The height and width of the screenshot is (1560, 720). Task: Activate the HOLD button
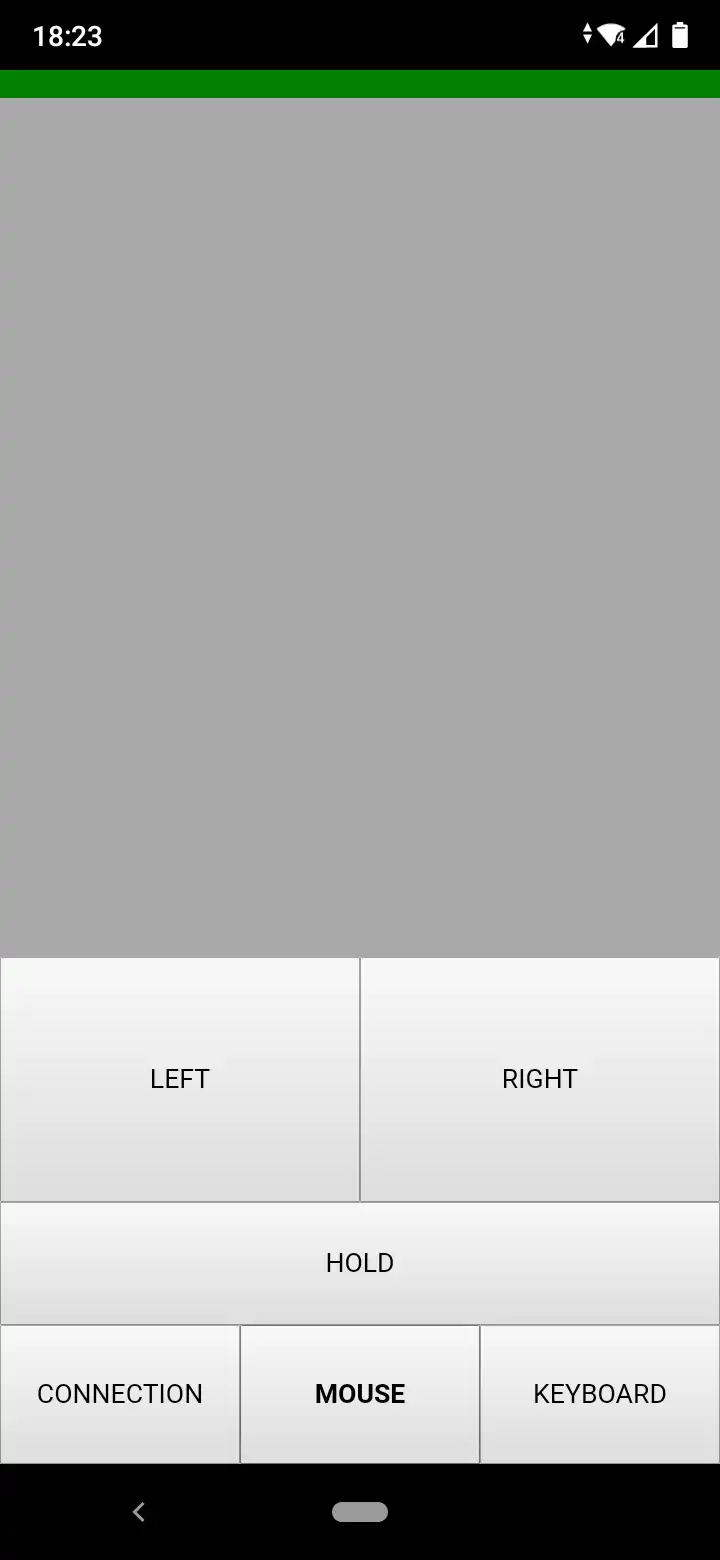(x=360, y=1263)
